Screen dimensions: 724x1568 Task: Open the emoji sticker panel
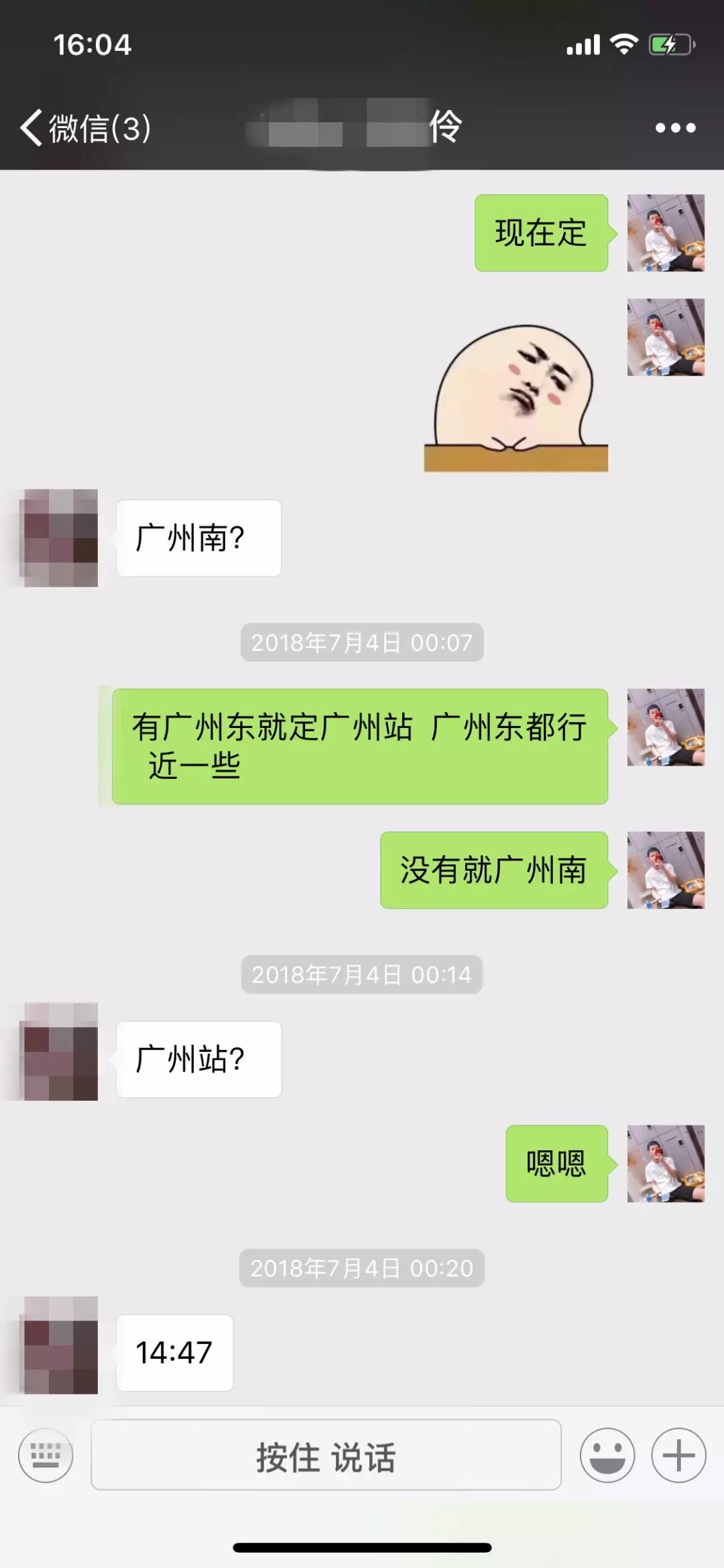pos(607,1455)
